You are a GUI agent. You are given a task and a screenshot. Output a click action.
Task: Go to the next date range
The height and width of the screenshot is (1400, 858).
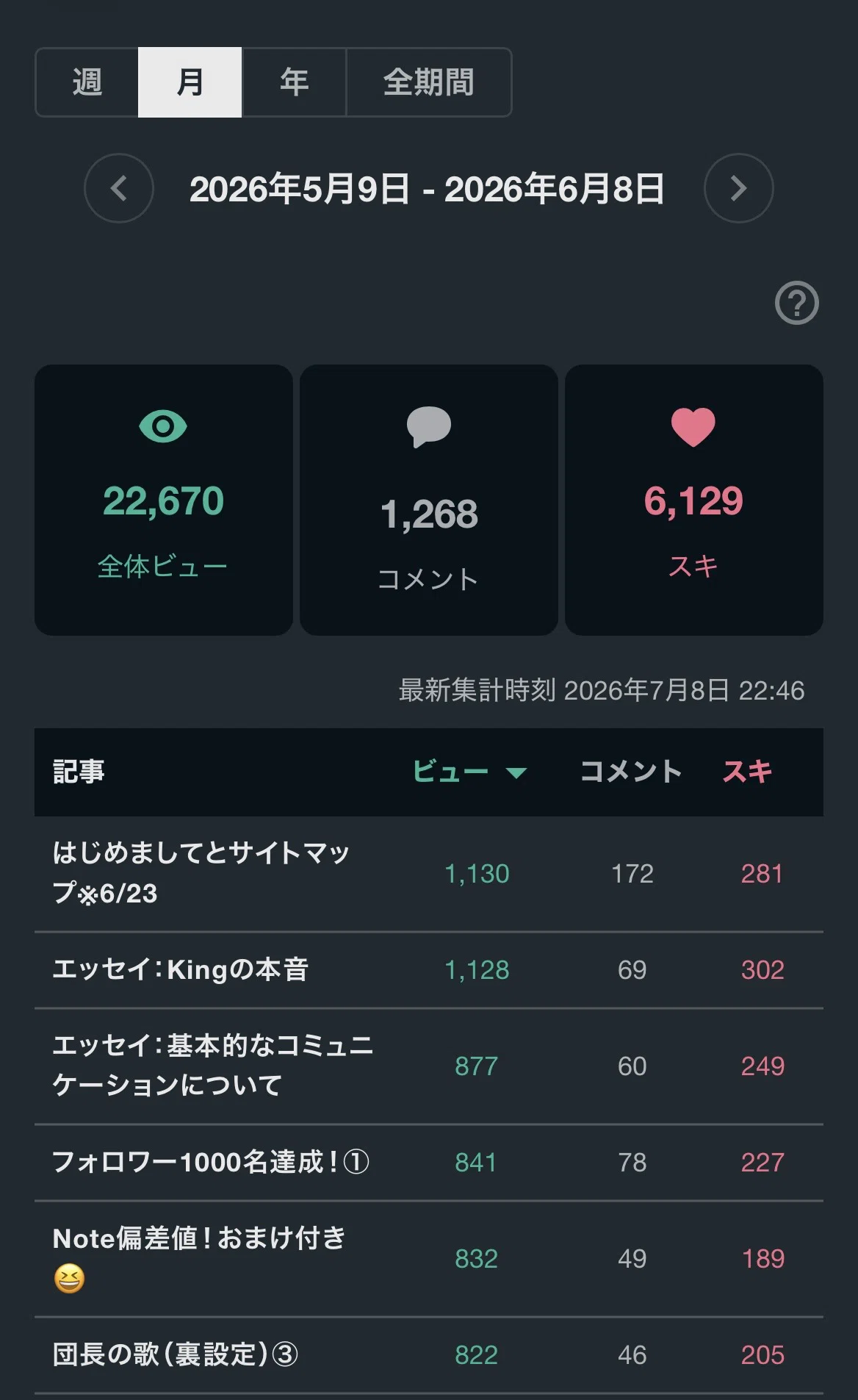738,188
